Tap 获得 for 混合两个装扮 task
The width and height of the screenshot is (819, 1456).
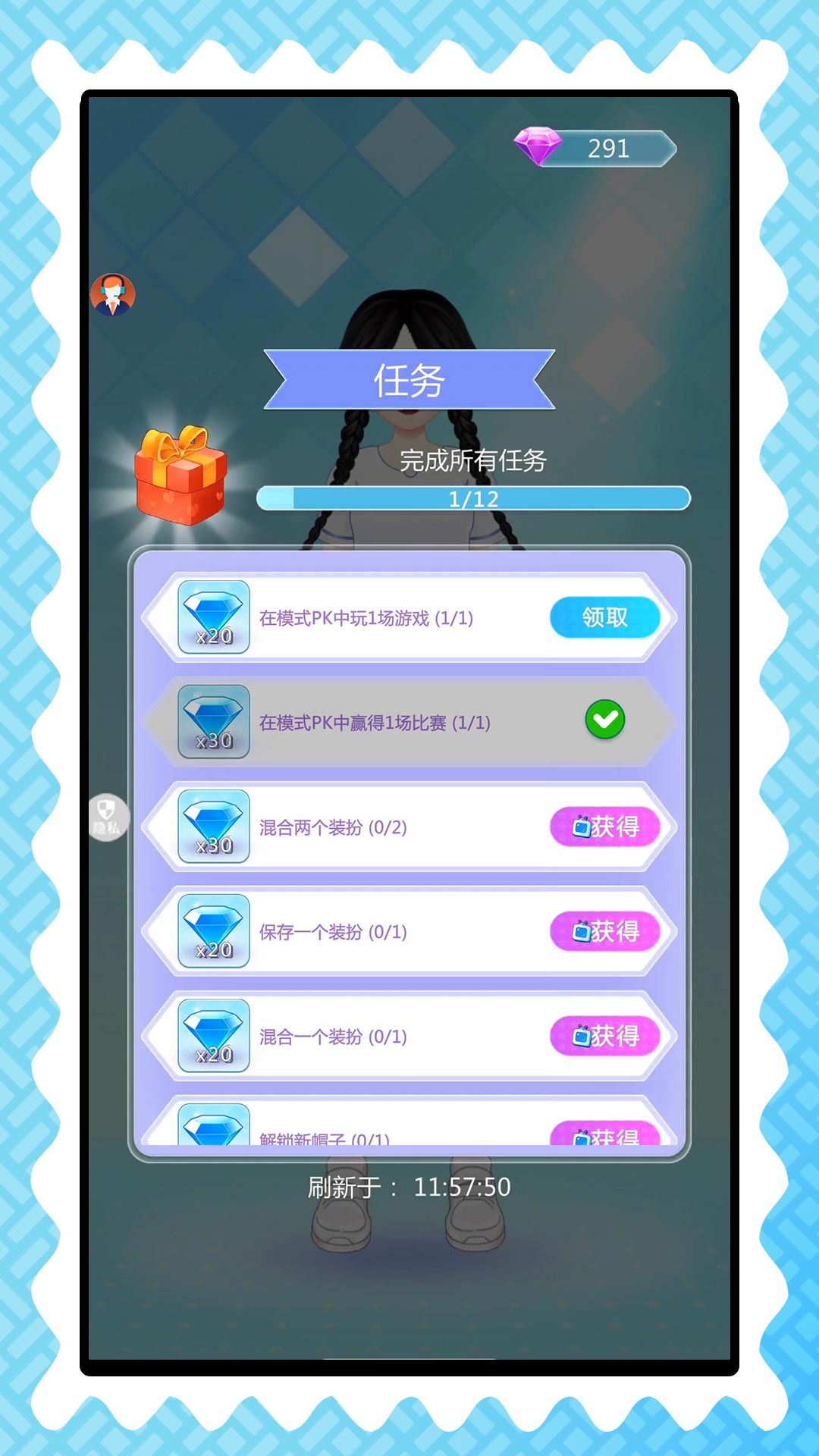604,827
